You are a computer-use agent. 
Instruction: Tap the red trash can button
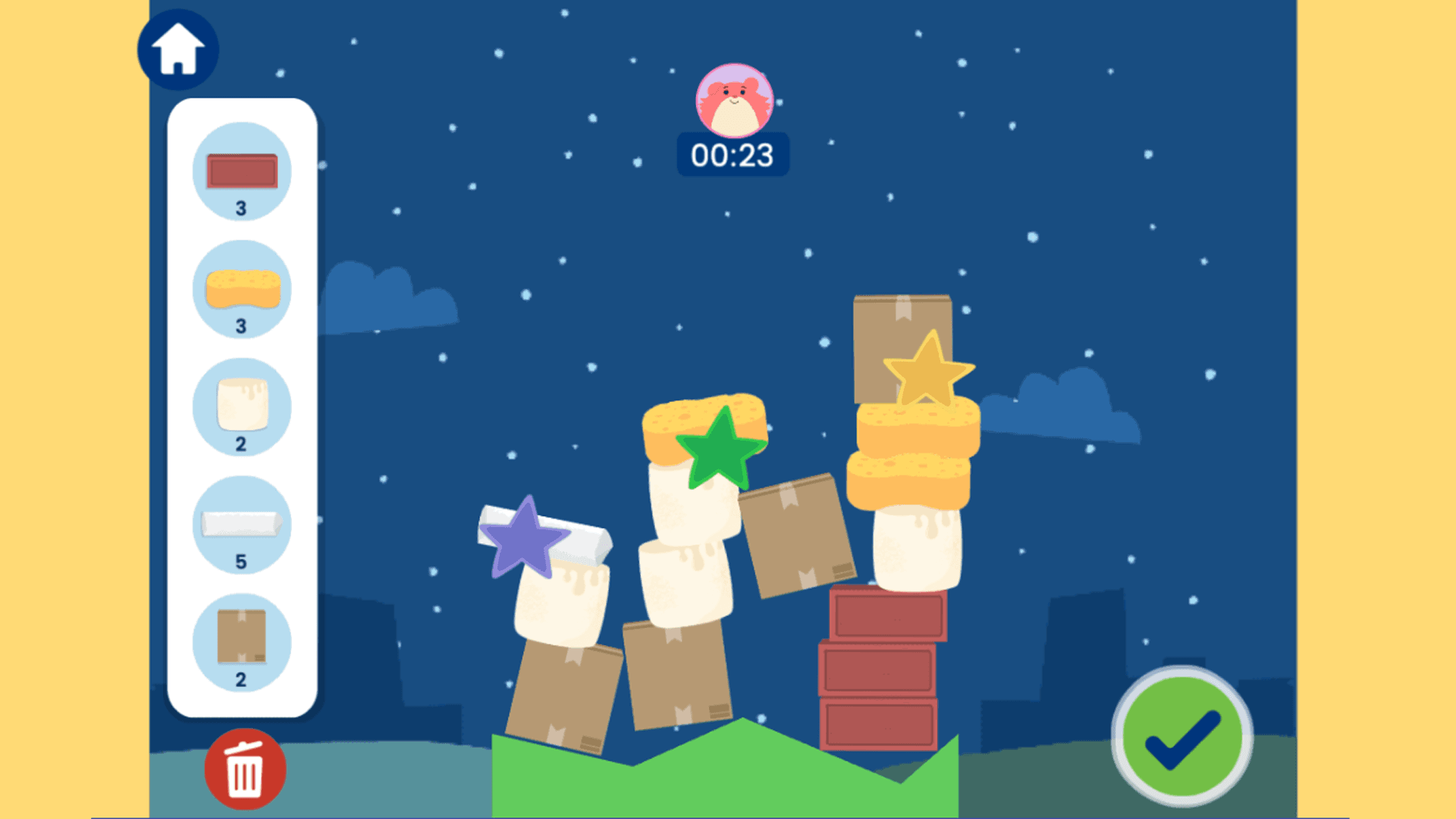(245, 769)
